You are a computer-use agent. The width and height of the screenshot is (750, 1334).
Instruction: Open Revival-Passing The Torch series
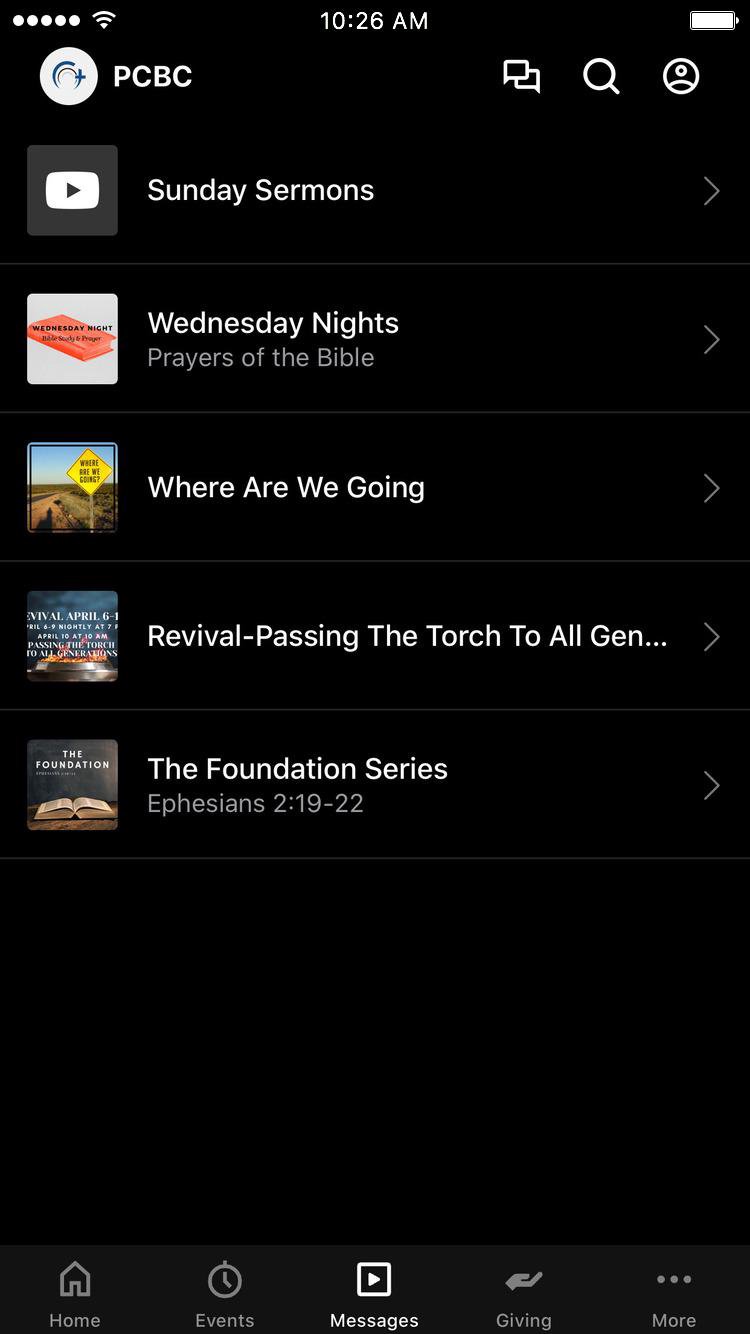(375, 636)
